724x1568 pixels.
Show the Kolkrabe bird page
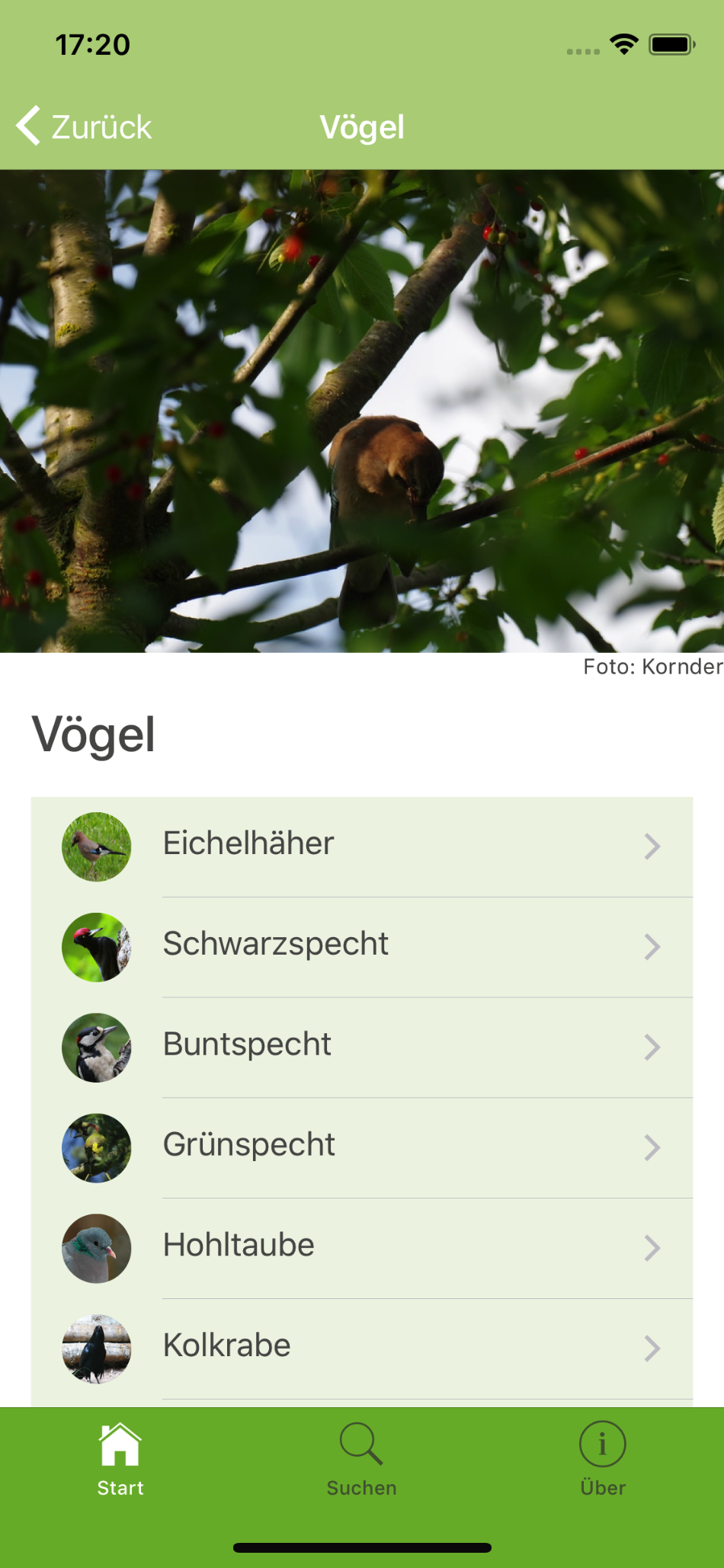[x=362, y=1347]
